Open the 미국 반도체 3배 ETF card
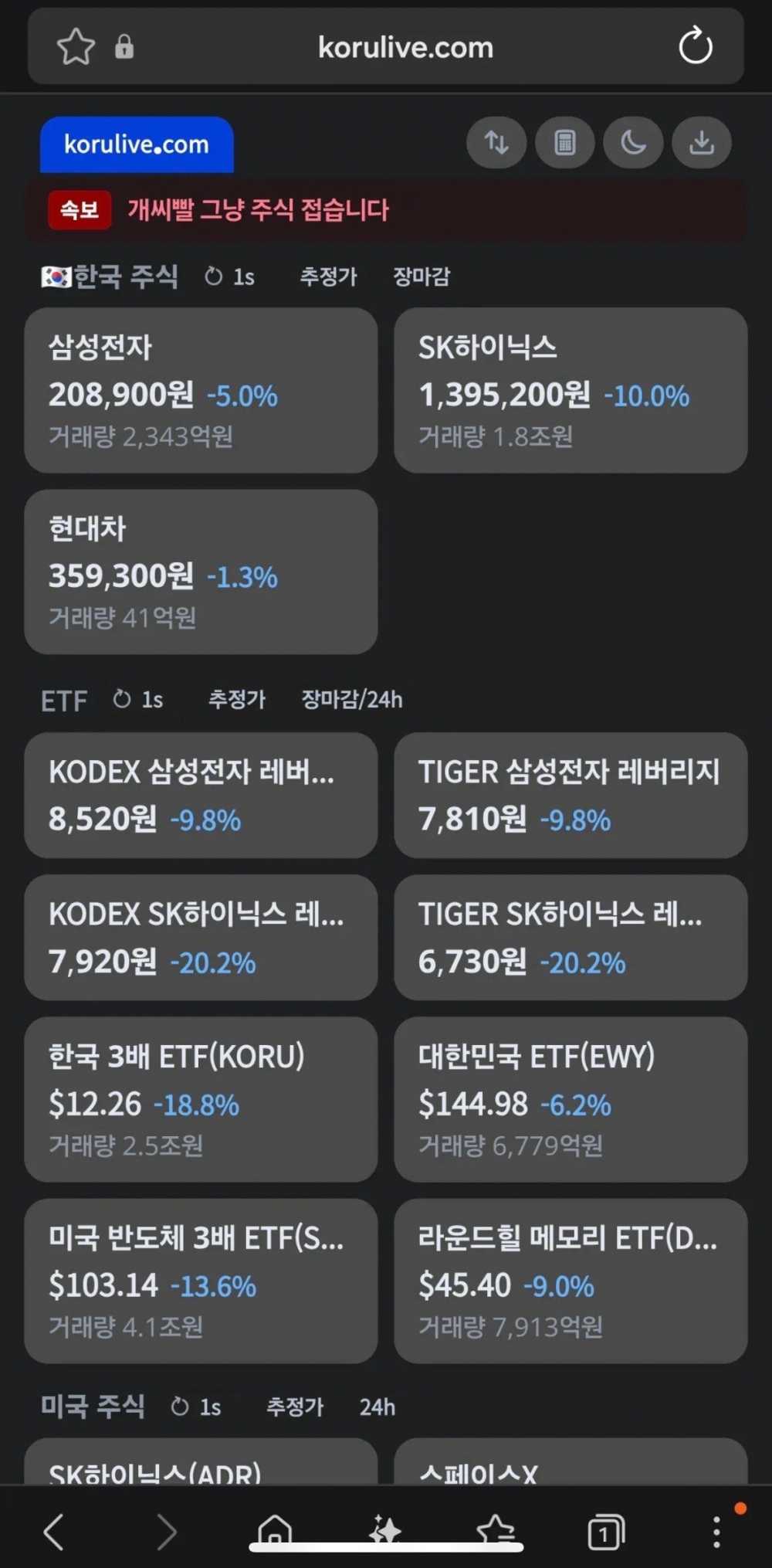 point(201,1281)
